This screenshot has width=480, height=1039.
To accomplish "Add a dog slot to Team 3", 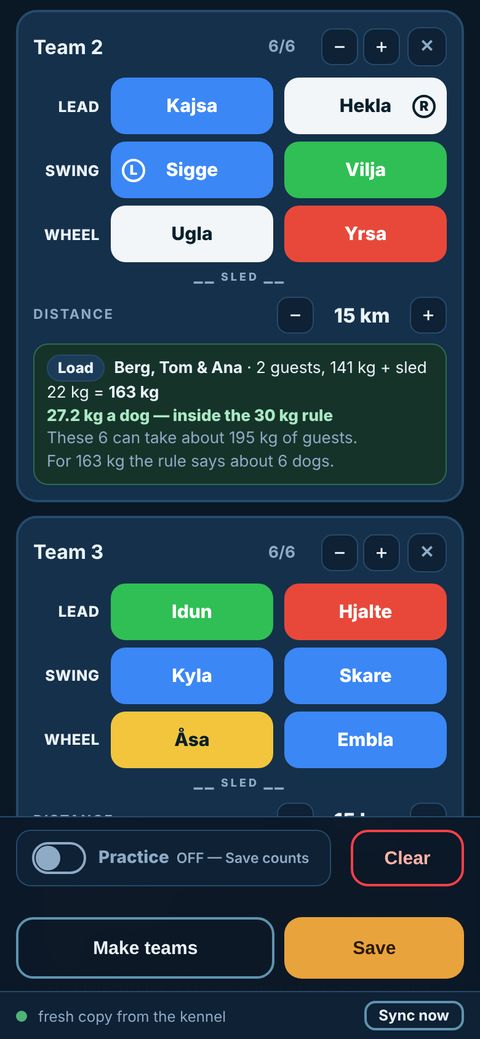I will point(381,552).
